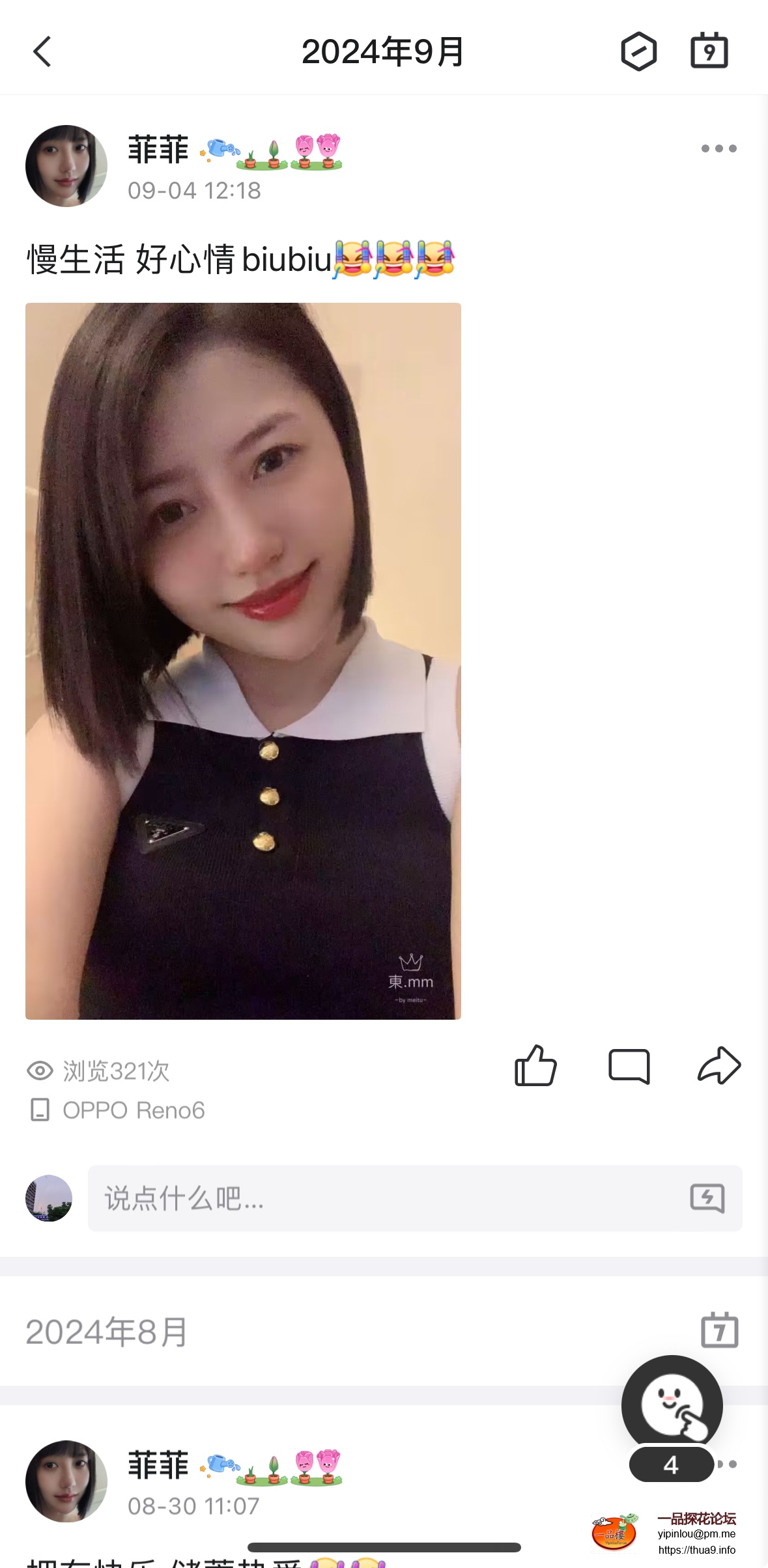Open the hexagon icon in the top bar

pyautogui.click(x=638, y=51)
